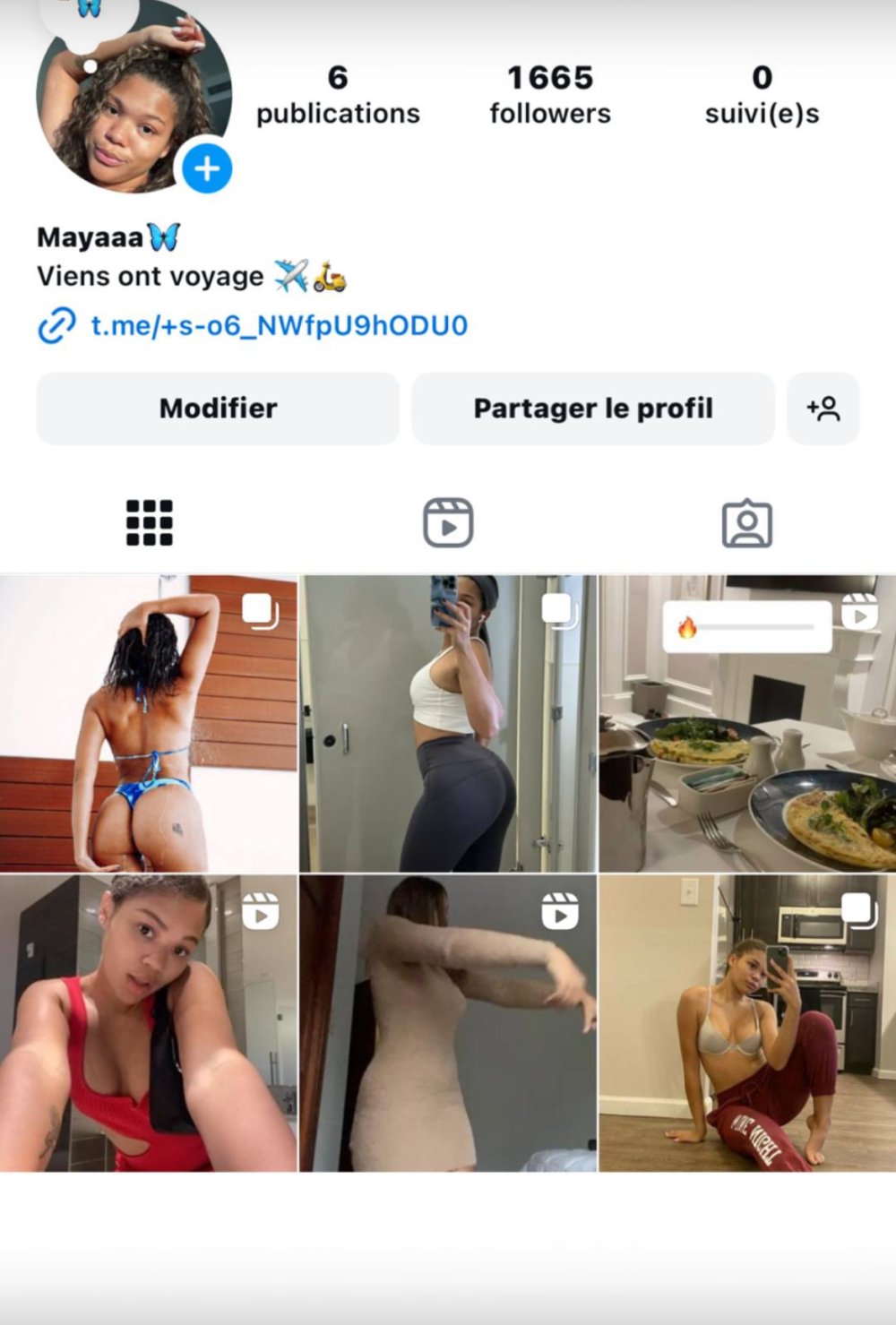Tap Partager le profil button
Screen dimensions: 896x1325
(x=593, y=409)
